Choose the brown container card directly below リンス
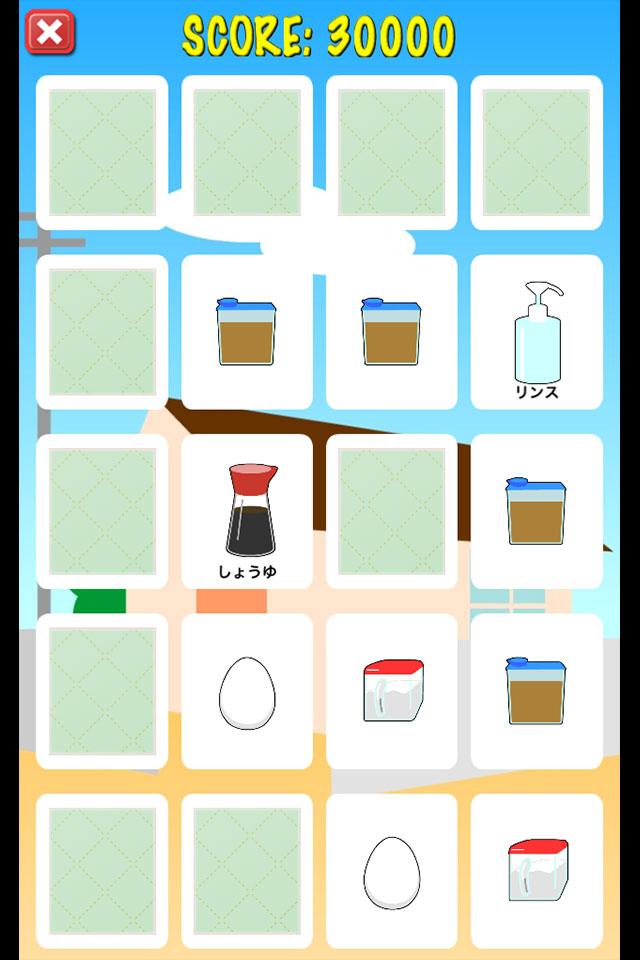 [537, 512]
